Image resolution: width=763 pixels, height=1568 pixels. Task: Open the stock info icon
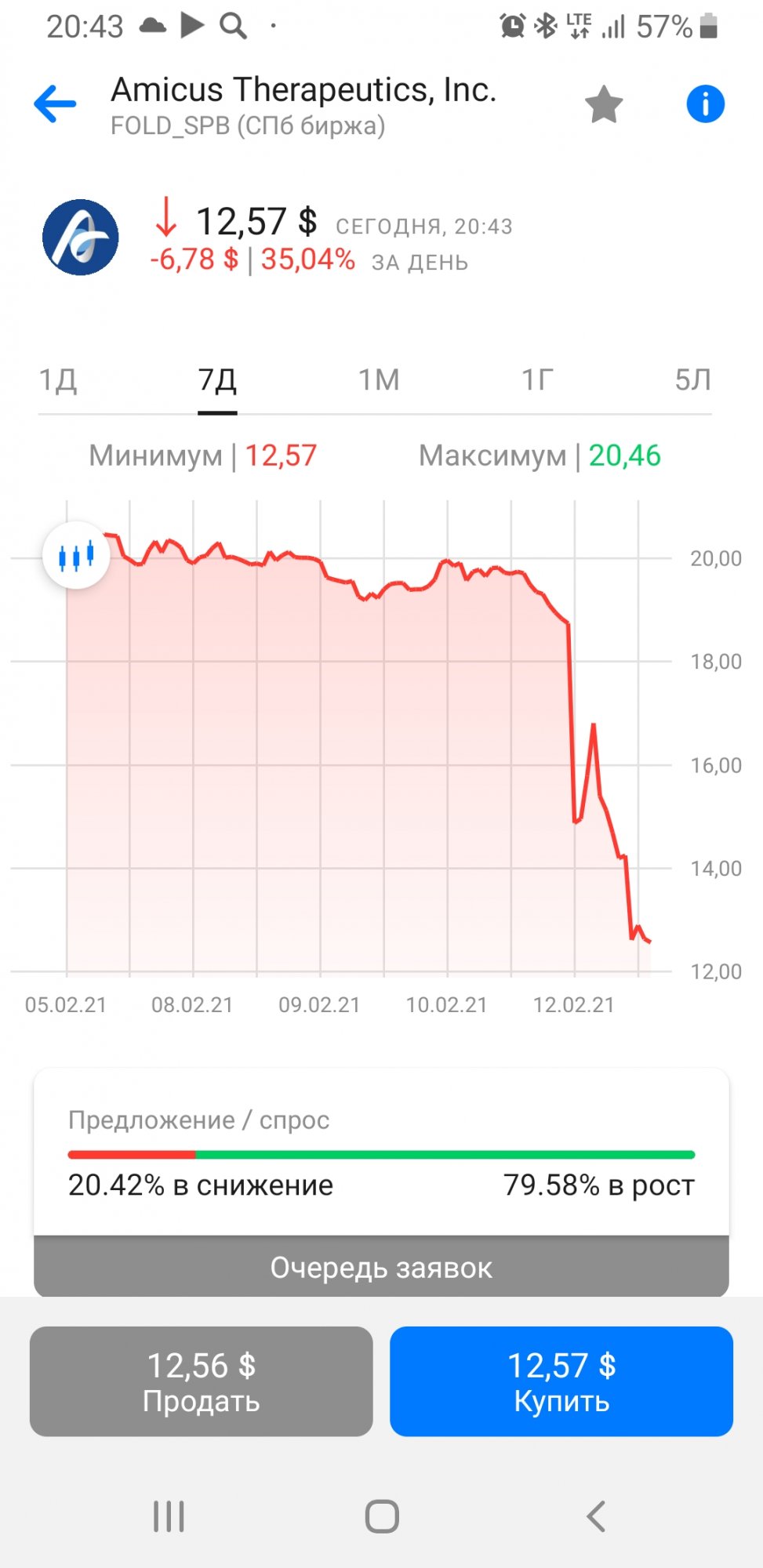click(x=705, y=104)
